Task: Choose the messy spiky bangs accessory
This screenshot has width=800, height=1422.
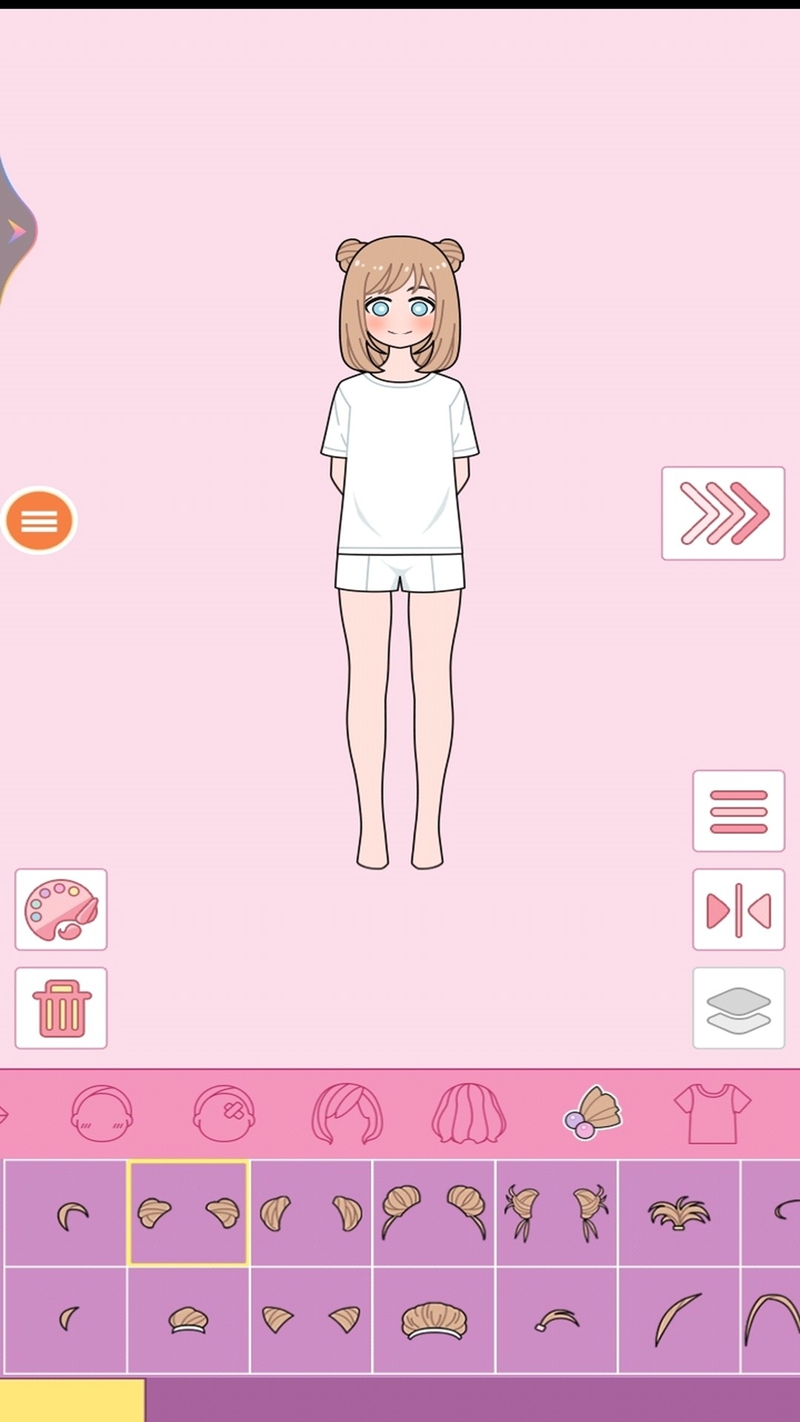Action: pyautogui.click(x=680, y=1210)
